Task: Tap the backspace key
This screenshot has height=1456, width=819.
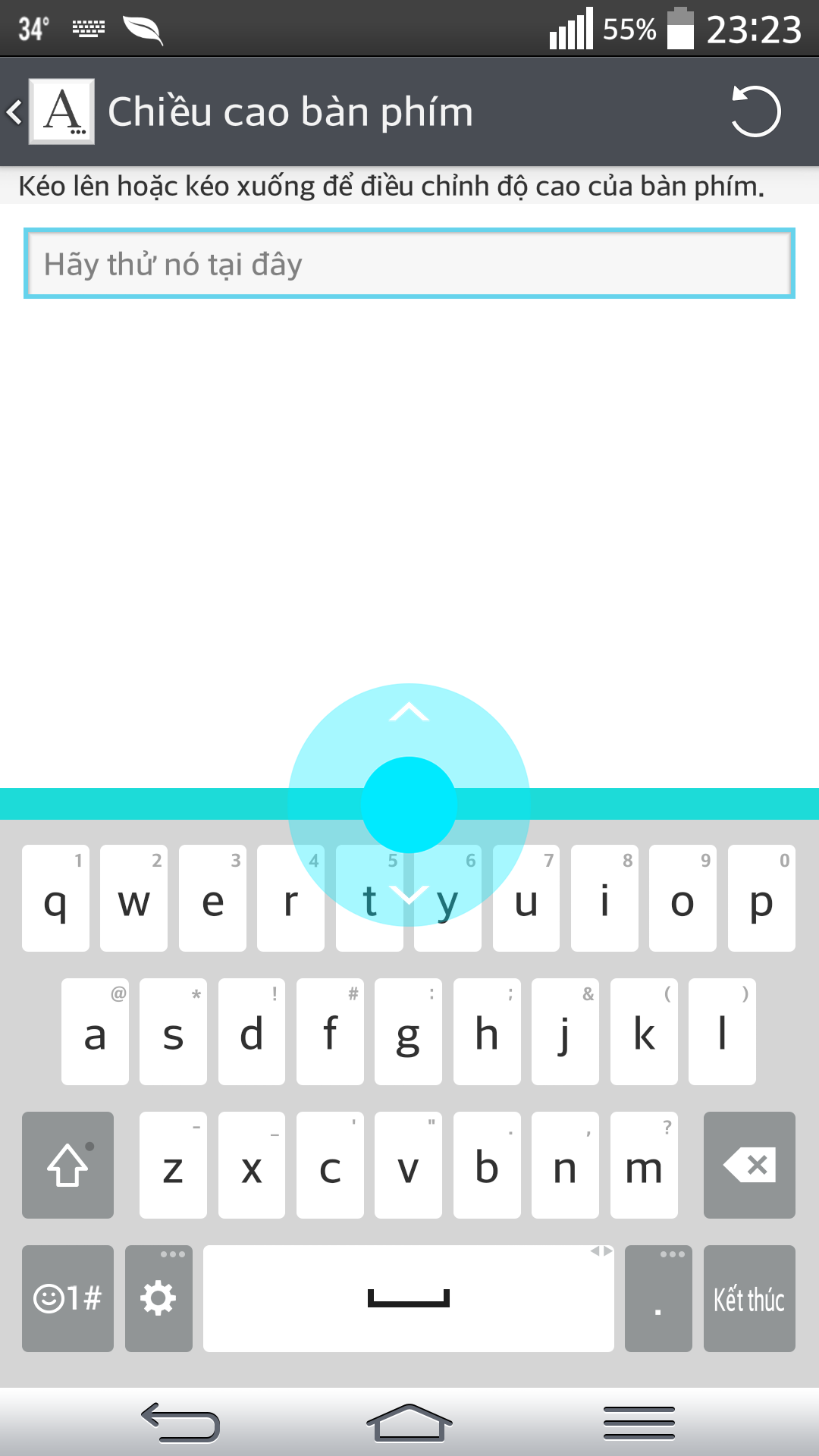Action: pyautogui.click(x=748, y=1165)
